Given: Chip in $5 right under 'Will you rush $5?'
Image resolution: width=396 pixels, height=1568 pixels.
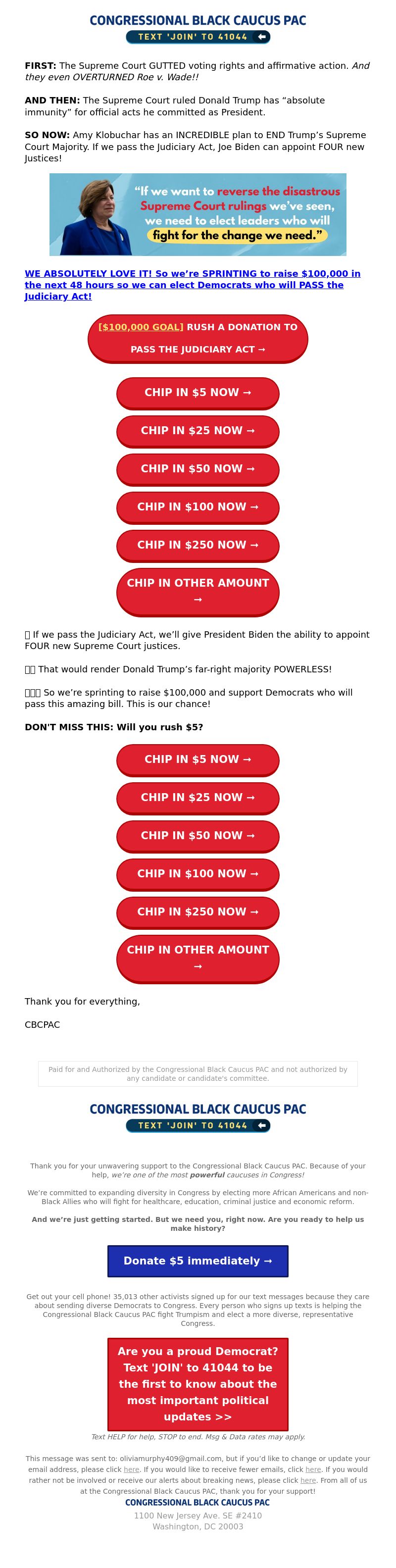Looking at the screenshot, I should [x=198, y=759].
